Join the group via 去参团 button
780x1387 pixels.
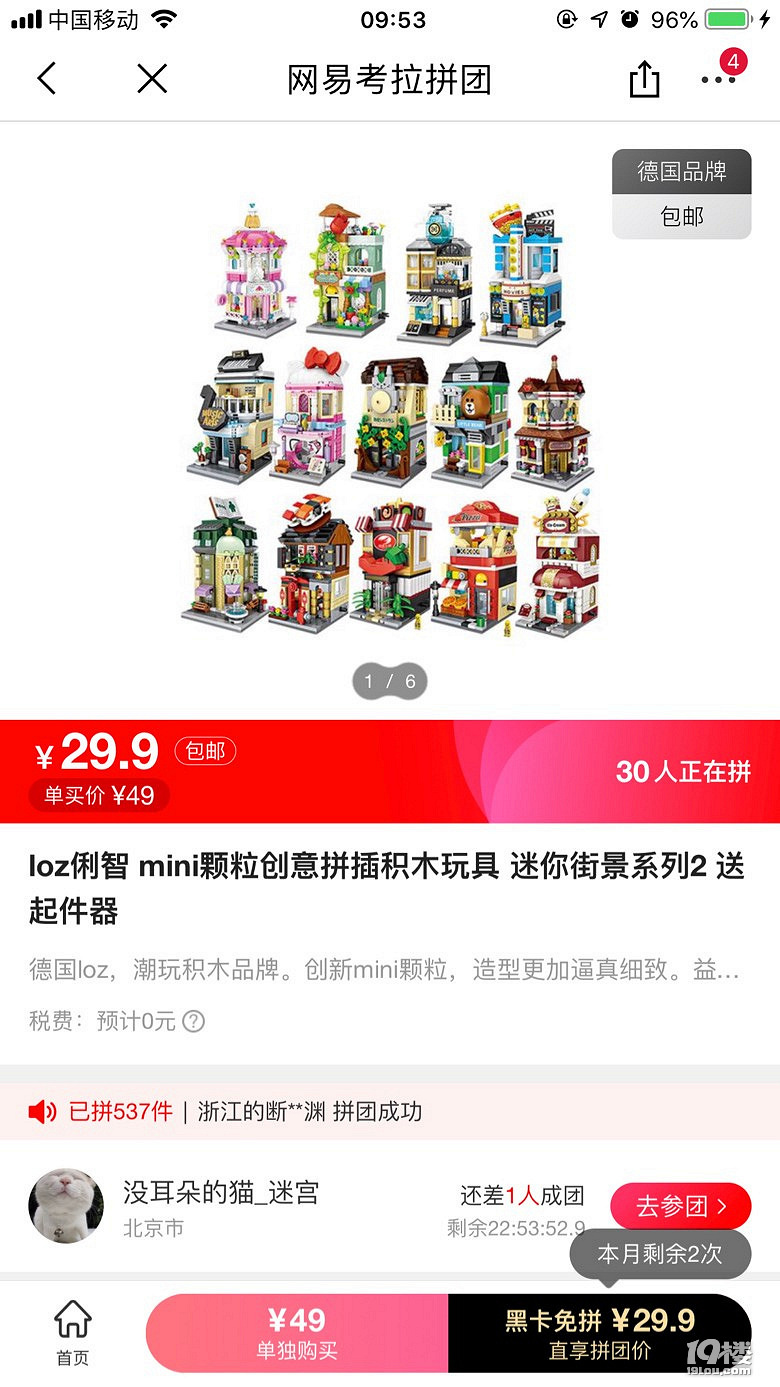coord(681,1206)
